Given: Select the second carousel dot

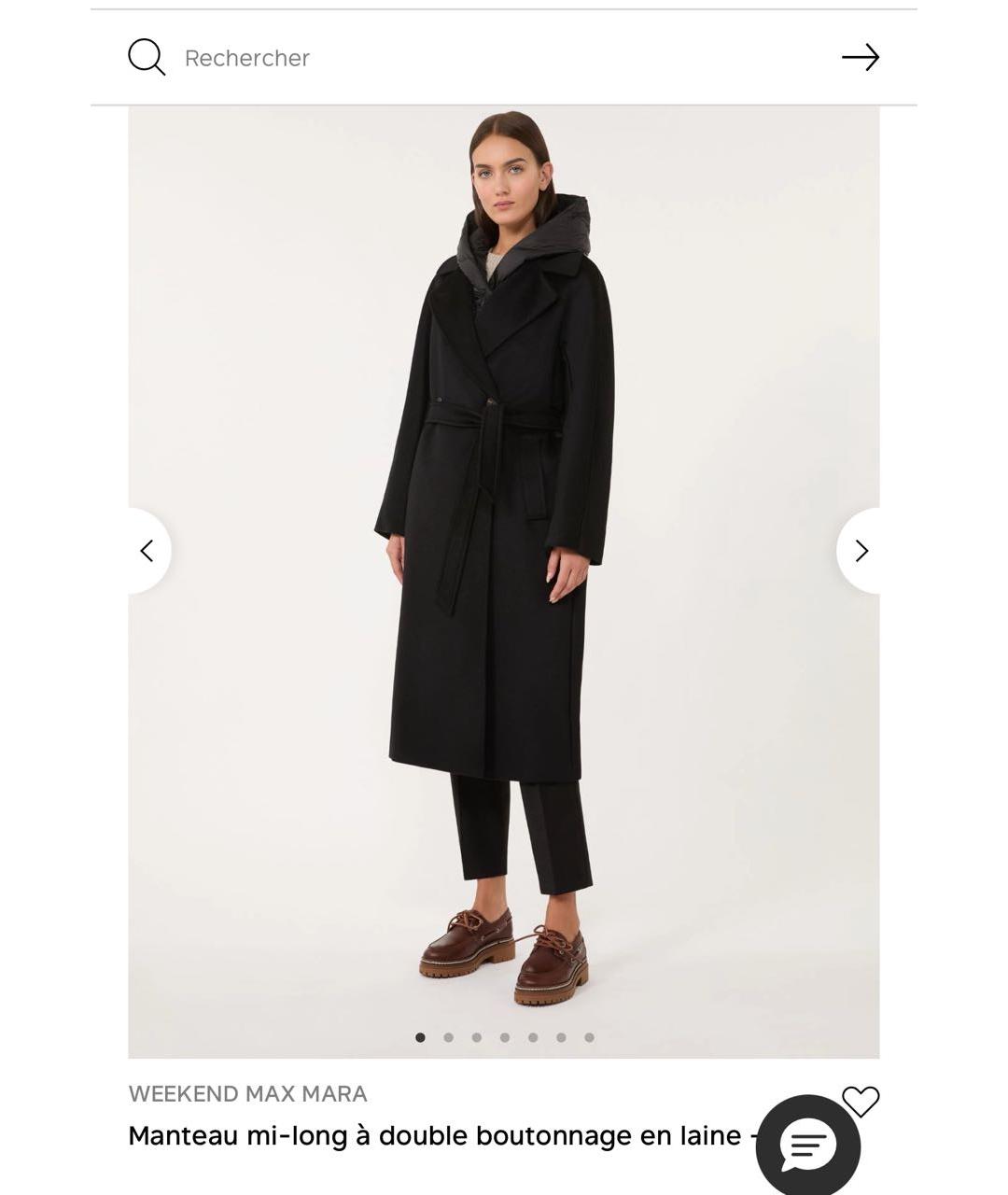Looking at the screenshot, I should coord(449,1036).
